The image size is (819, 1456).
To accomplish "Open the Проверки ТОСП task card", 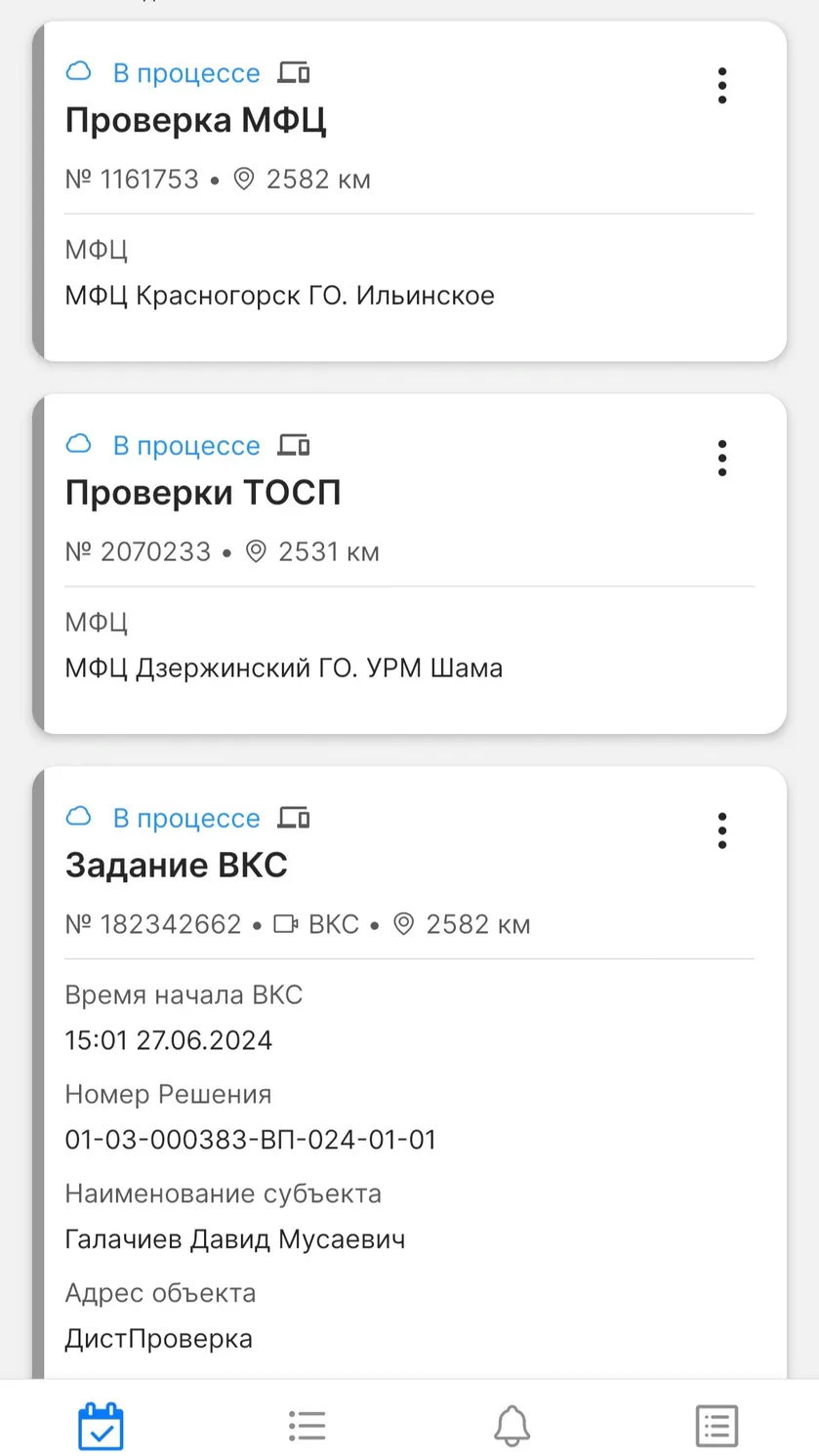I will click(x=409, y=564).
